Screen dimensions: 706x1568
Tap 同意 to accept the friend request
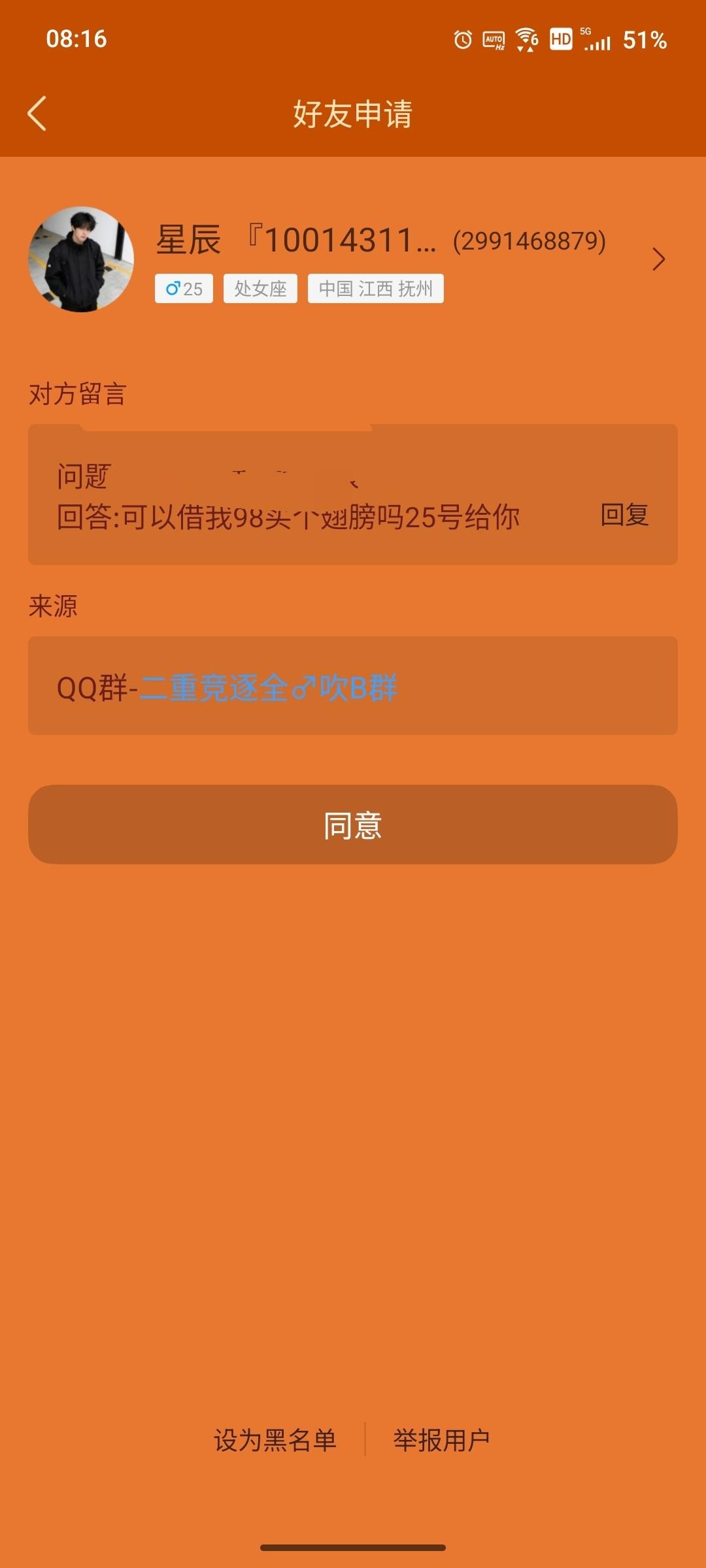point(353,825)
